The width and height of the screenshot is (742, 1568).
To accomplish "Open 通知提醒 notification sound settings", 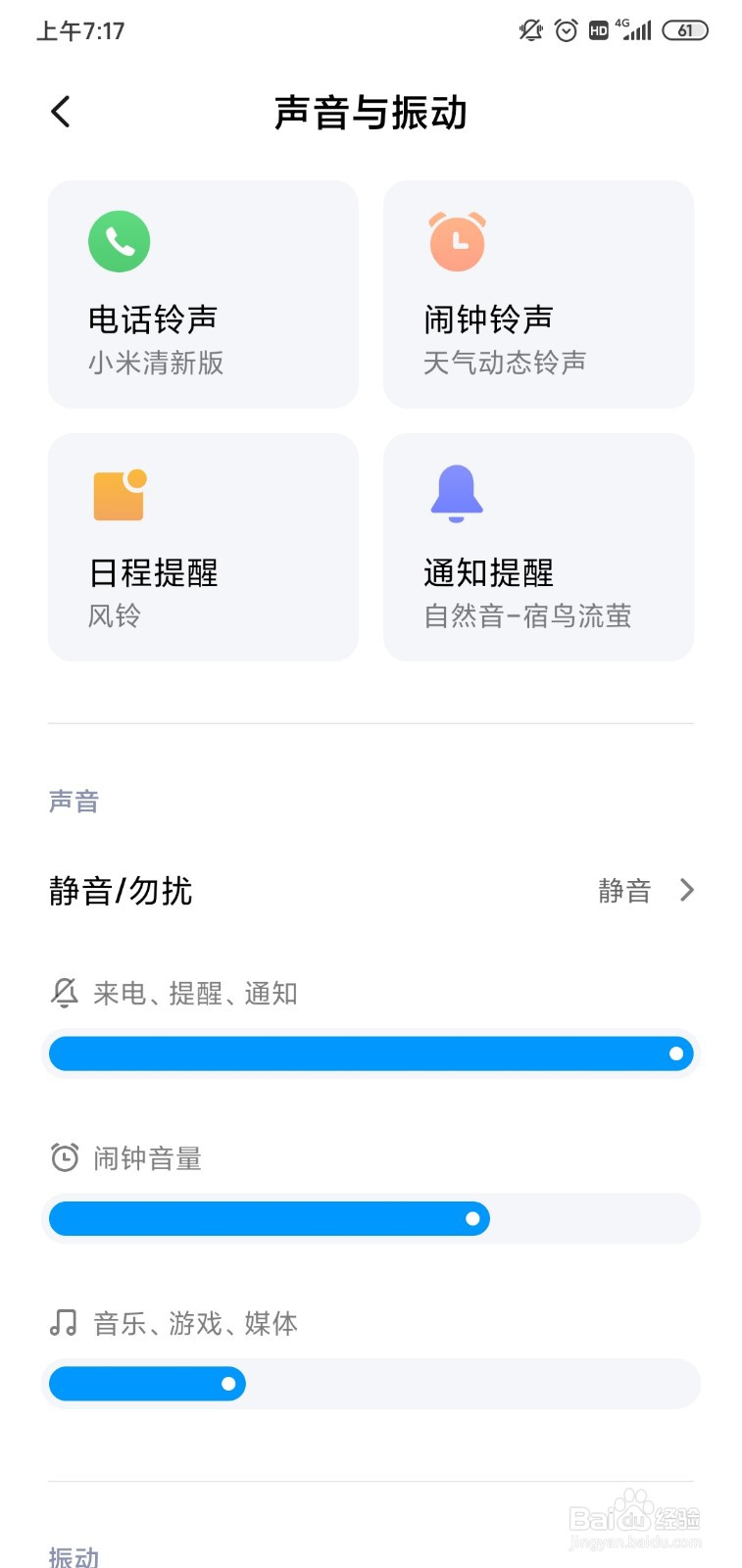I will [x=538, y=546].
